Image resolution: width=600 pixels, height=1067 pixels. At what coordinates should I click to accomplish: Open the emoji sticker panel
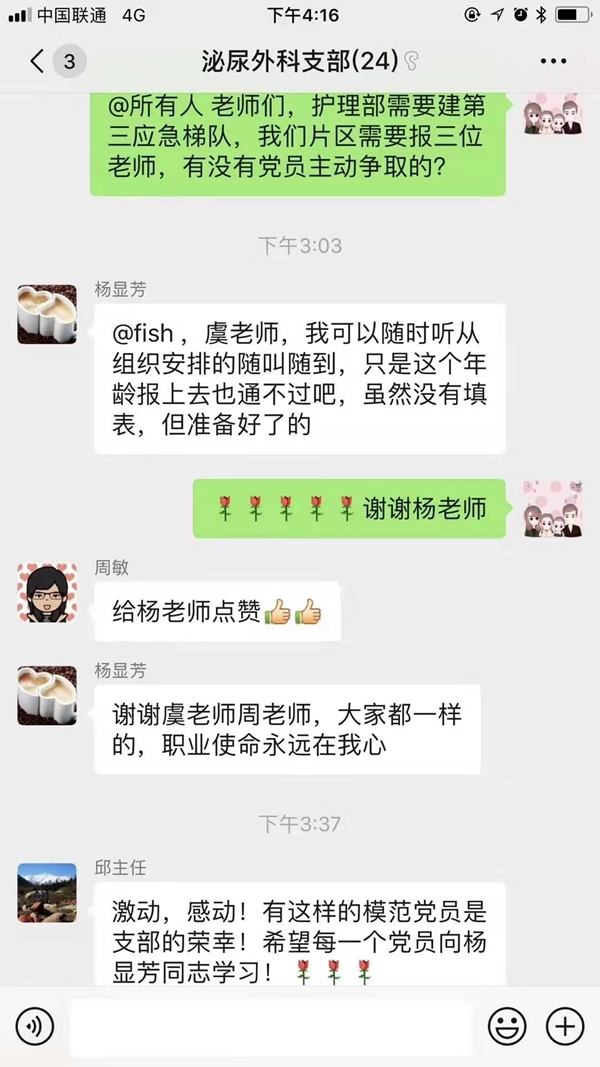tap(507, 1026)
